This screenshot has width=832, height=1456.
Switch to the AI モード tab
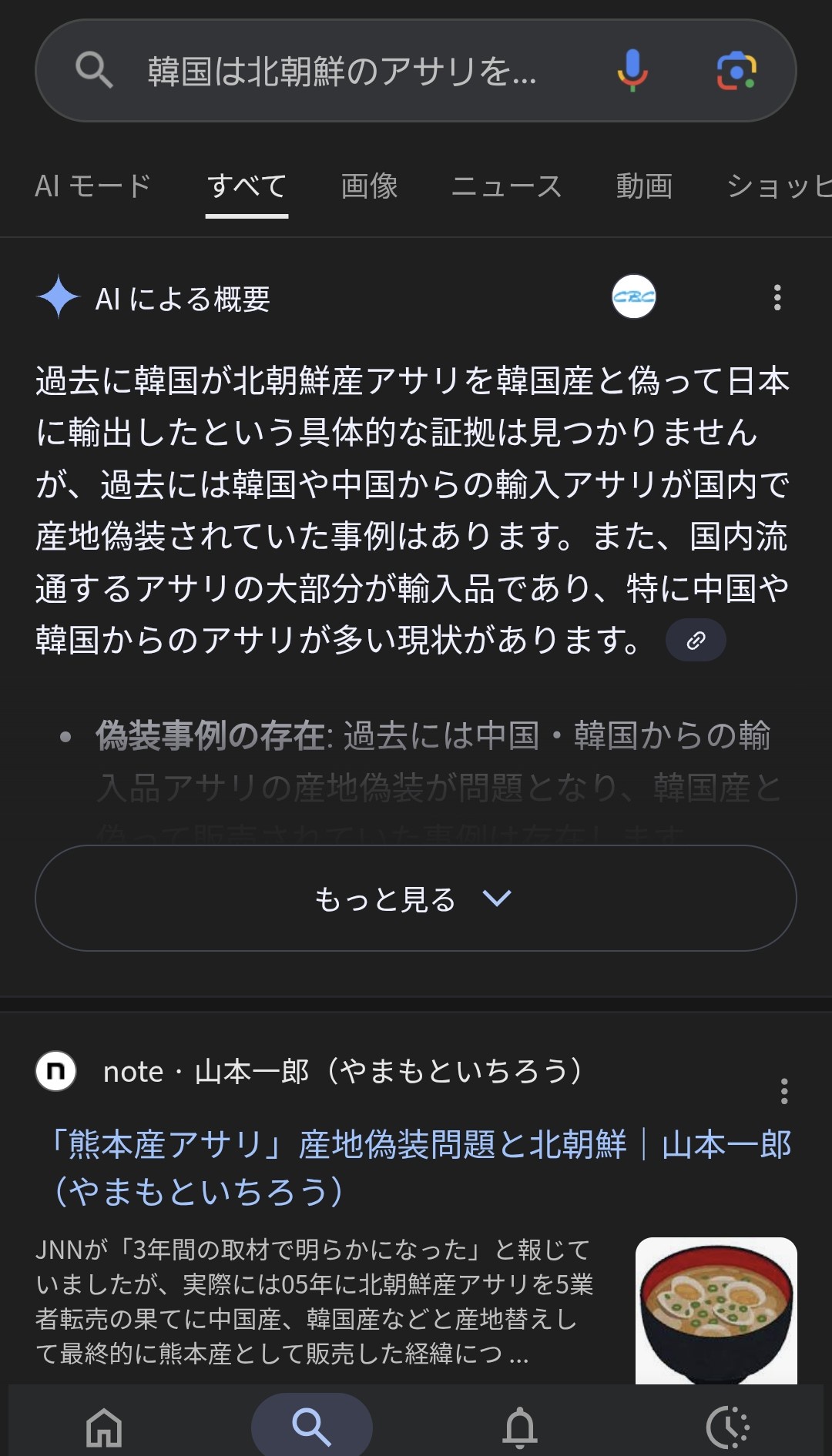92,186
